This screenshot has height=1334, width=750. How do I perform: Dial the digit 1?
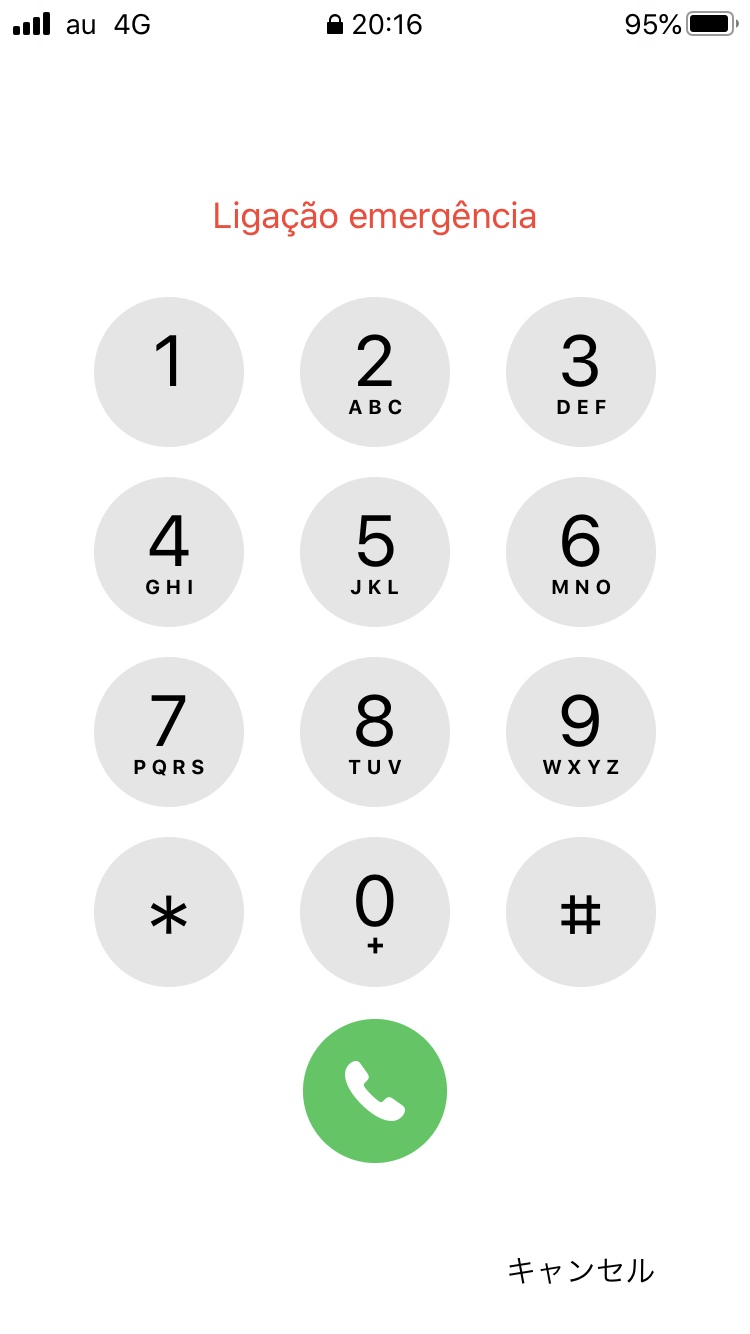coord(169,372)
